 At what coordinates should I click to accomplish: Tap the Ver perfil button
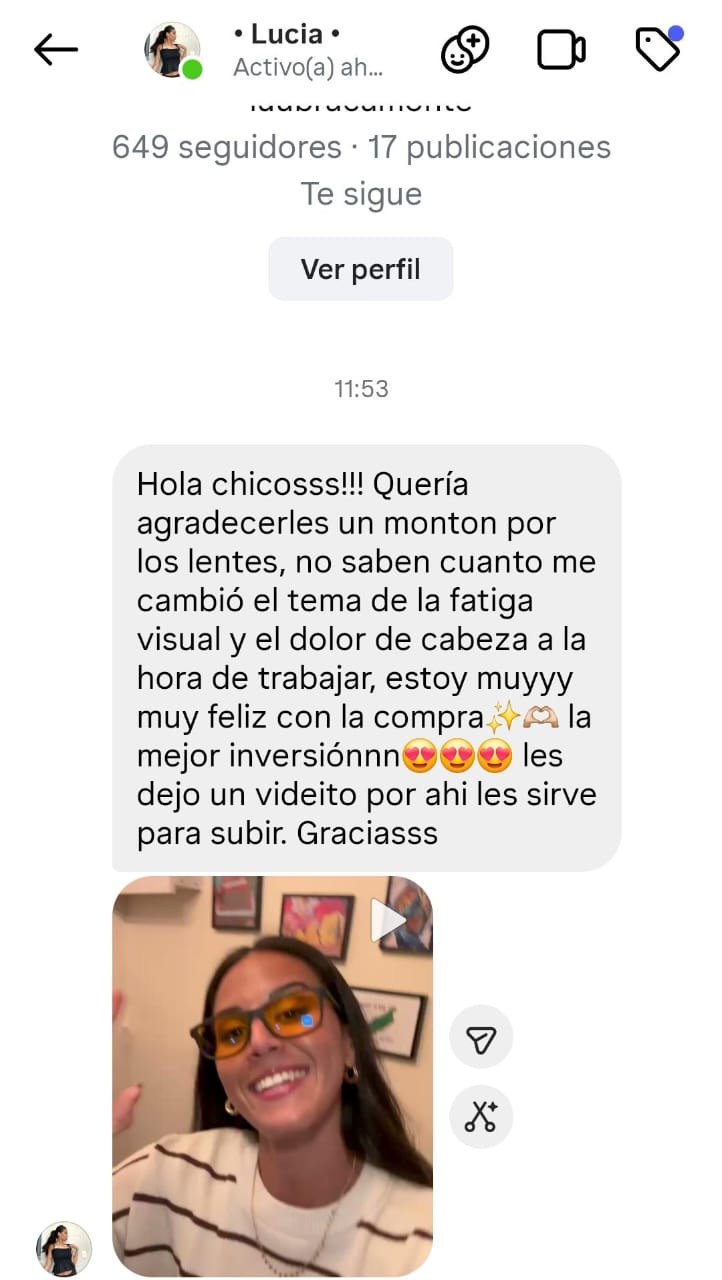pyautogui.click(x=361, y=269)
